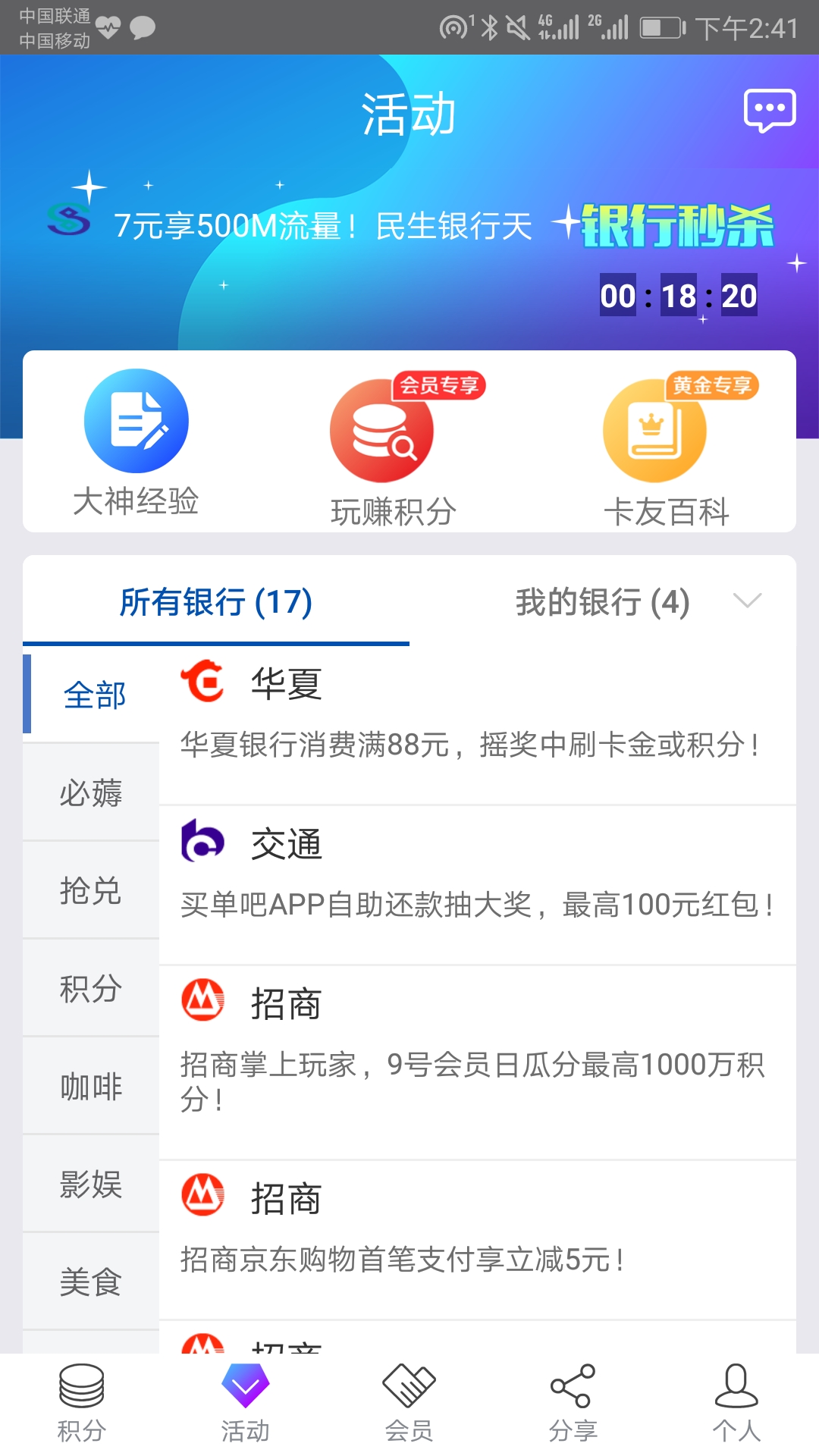Tap the 华夏 bank logo
This screenshot has width=819, height=1456.
coord(204,682)
